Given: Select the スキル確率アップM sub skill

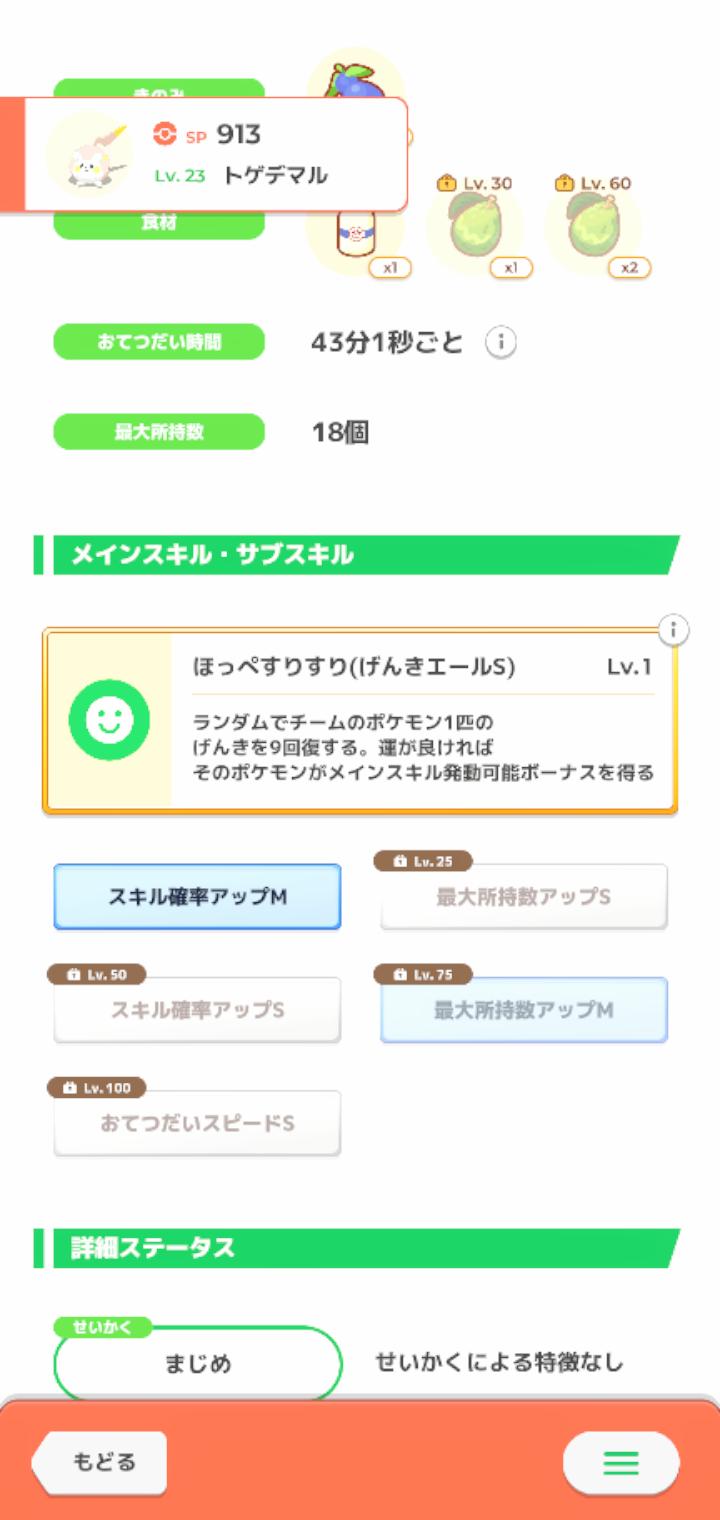Looking at the screenshot, I should 197,897.
